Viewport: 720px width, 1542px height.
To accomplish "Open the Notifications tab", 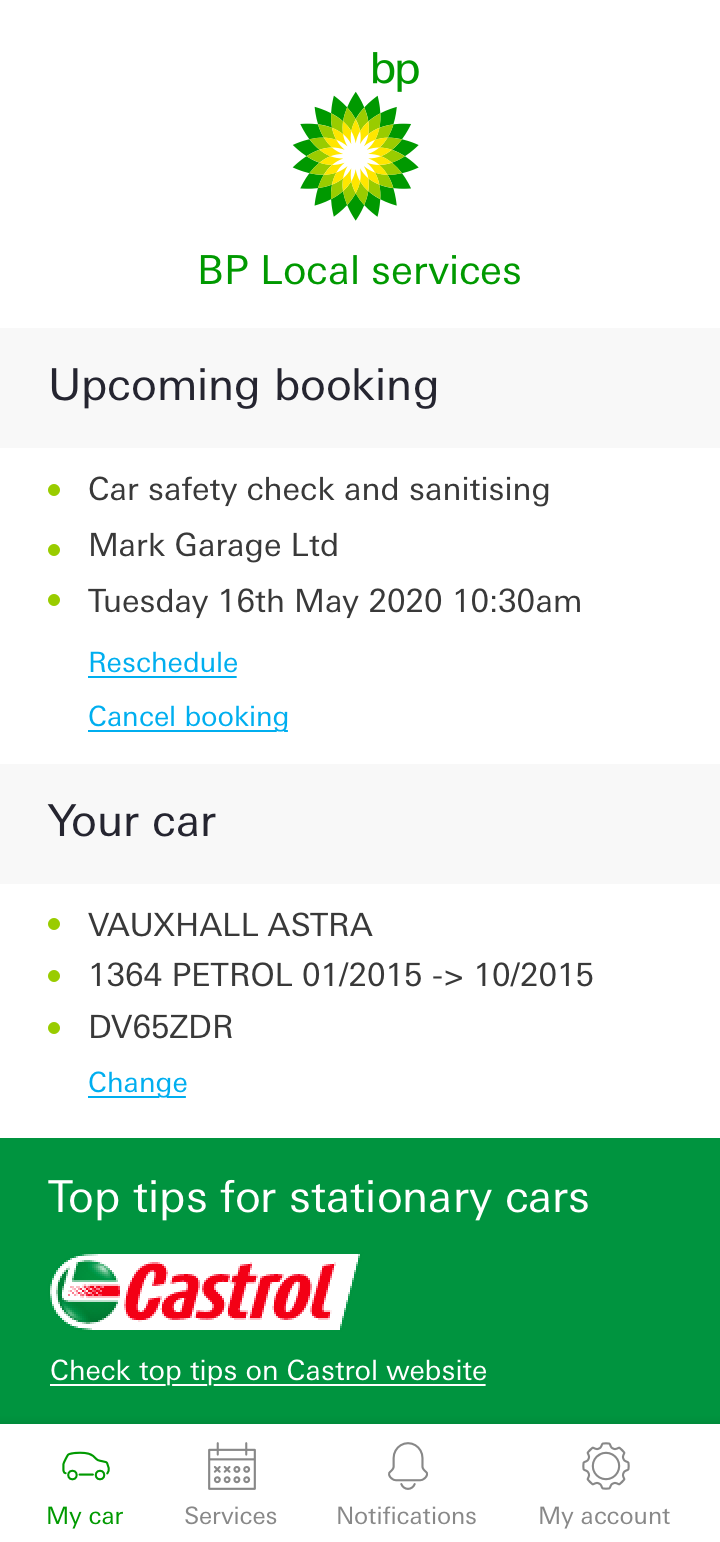I will [407, 1486].
